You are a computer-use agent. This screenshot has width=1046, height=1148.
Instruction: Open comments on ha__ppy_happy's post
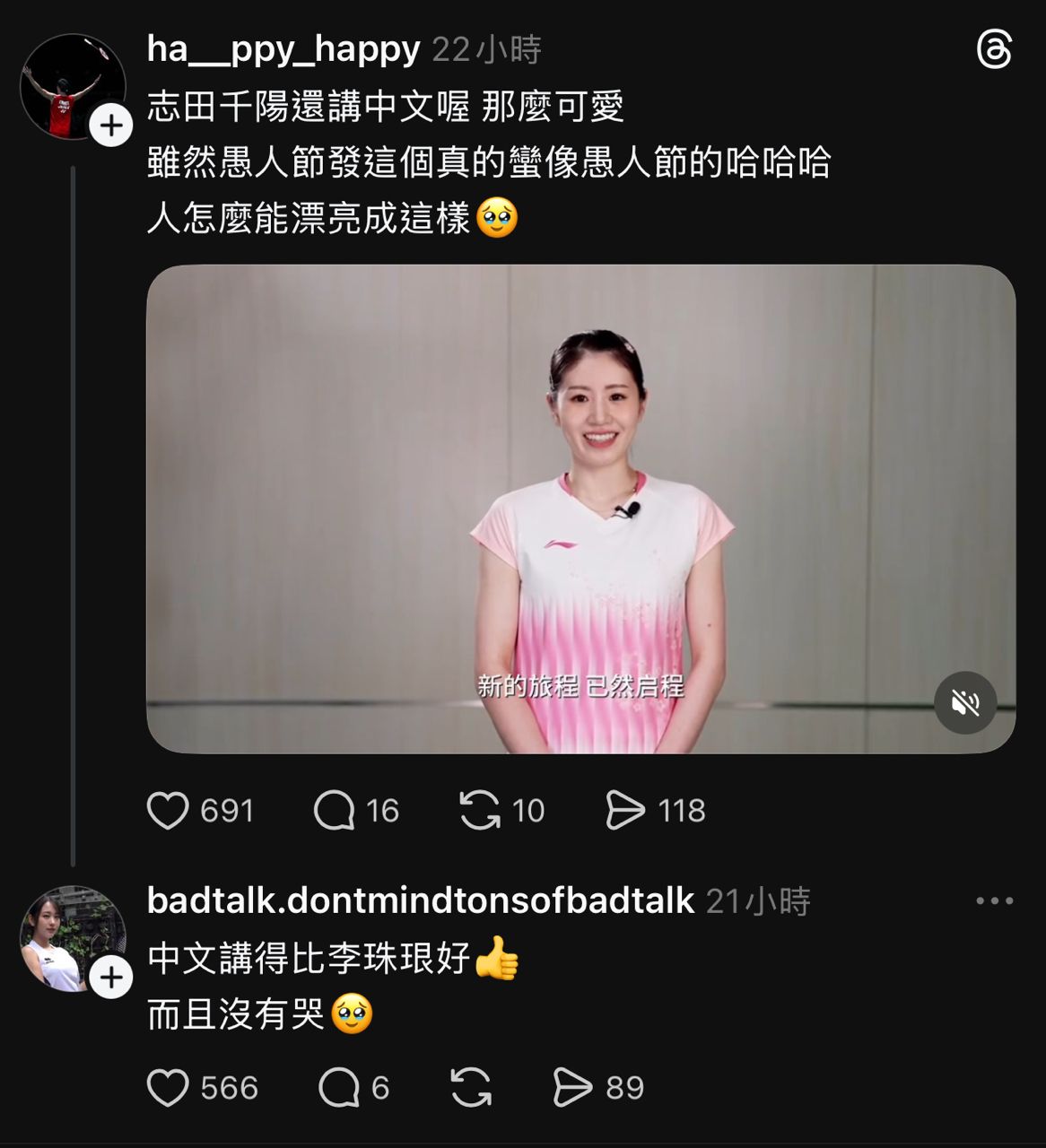334,811
